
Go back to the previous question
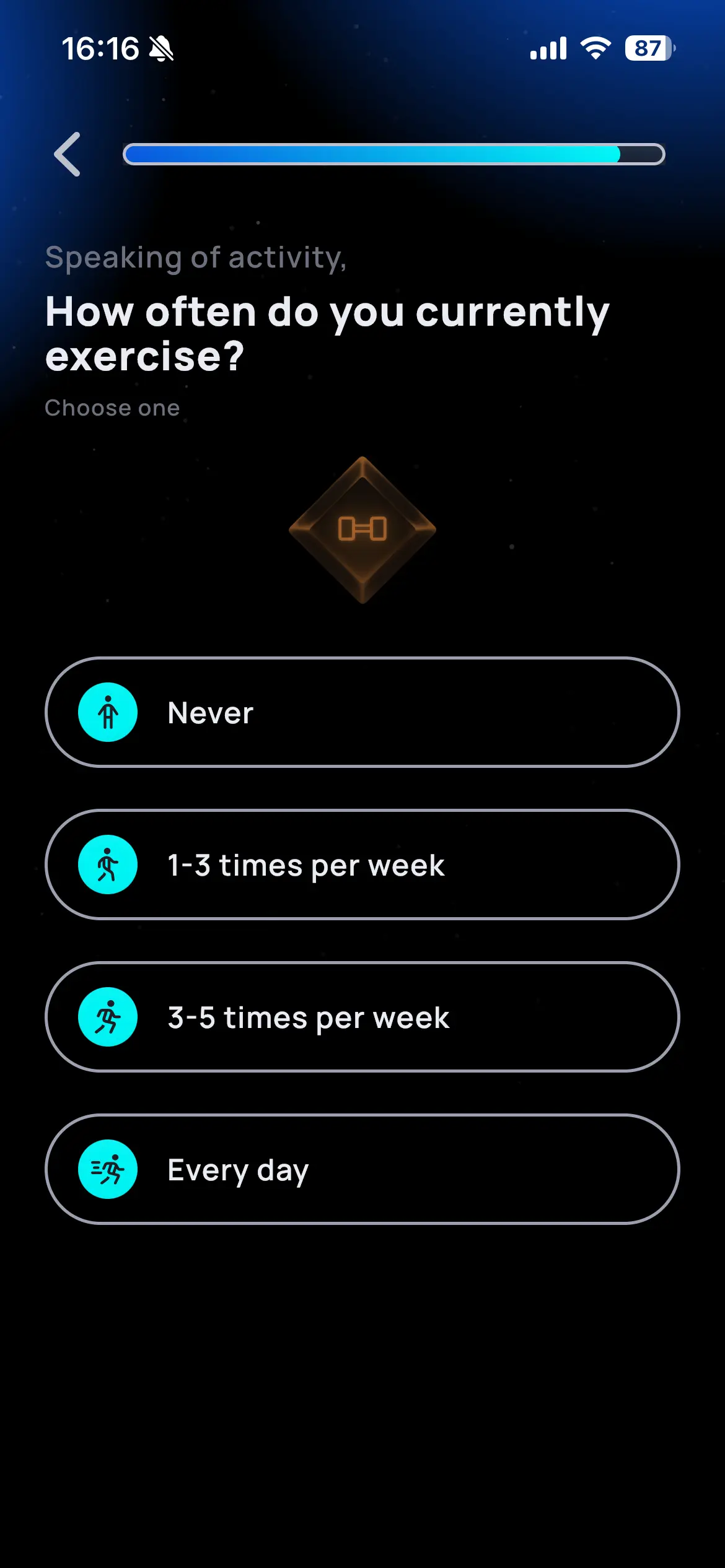[x=68, y=154]
